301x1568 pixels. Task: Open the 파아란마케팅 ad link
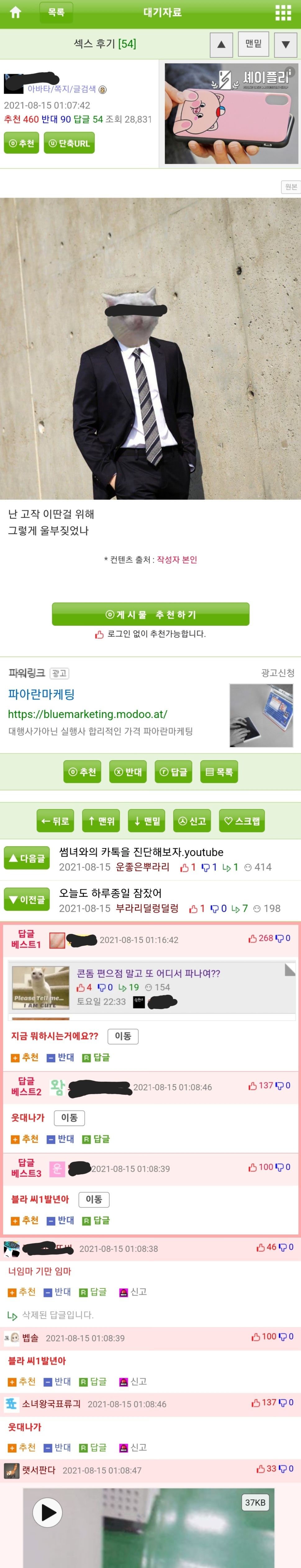[x=41, y=694]
